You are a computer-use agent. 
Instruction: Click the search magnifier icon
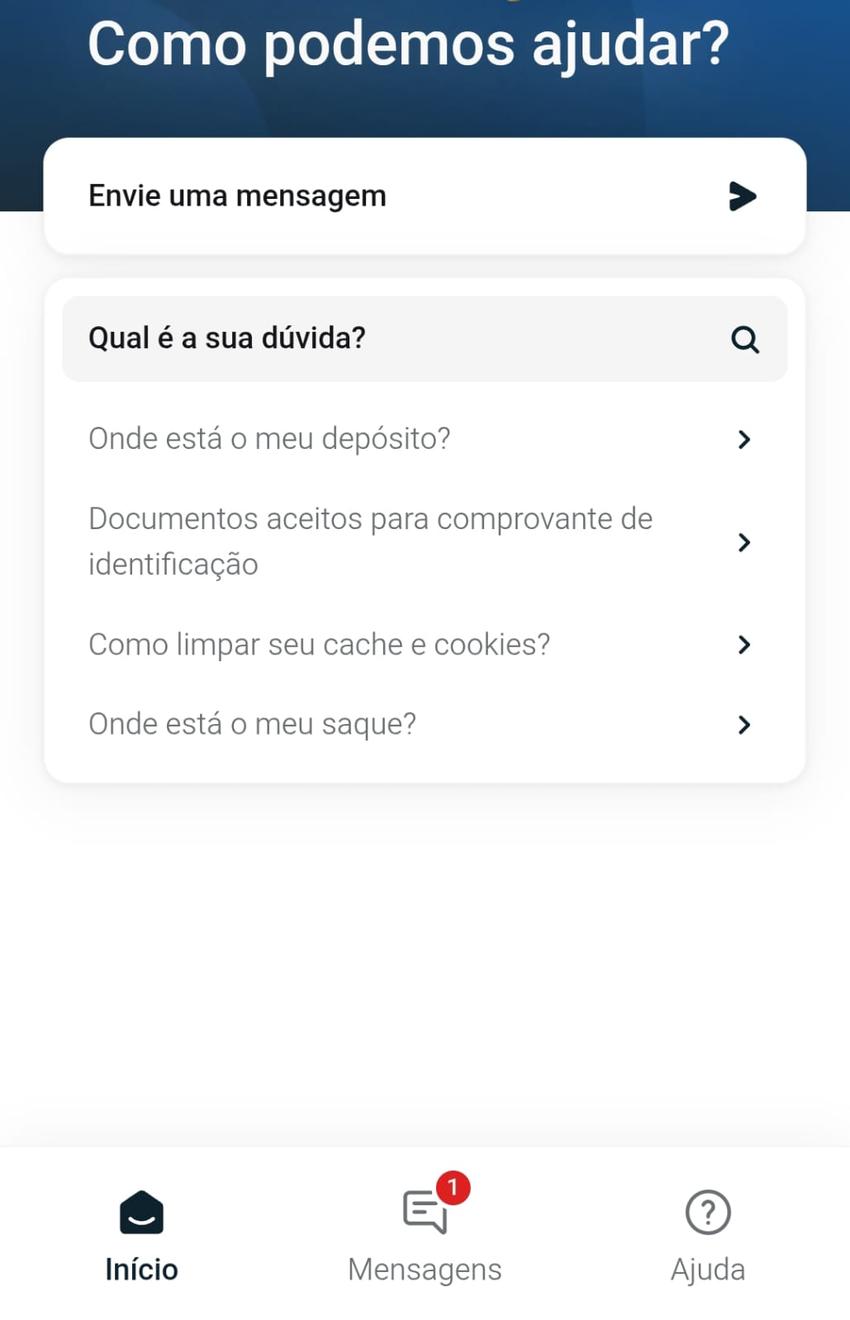tap(744, 339)
